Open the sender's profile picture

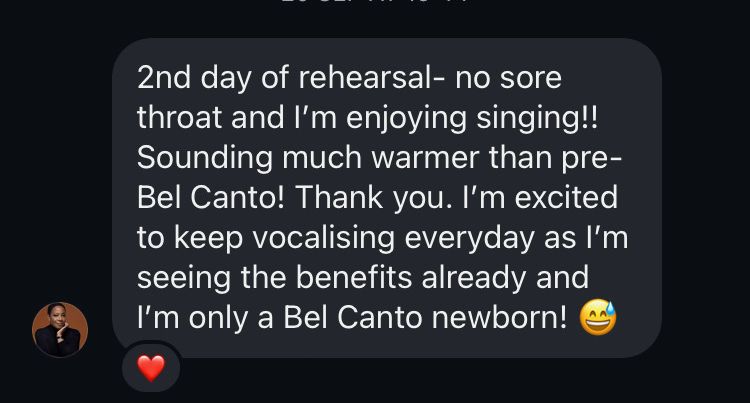(x=60, y=330)
